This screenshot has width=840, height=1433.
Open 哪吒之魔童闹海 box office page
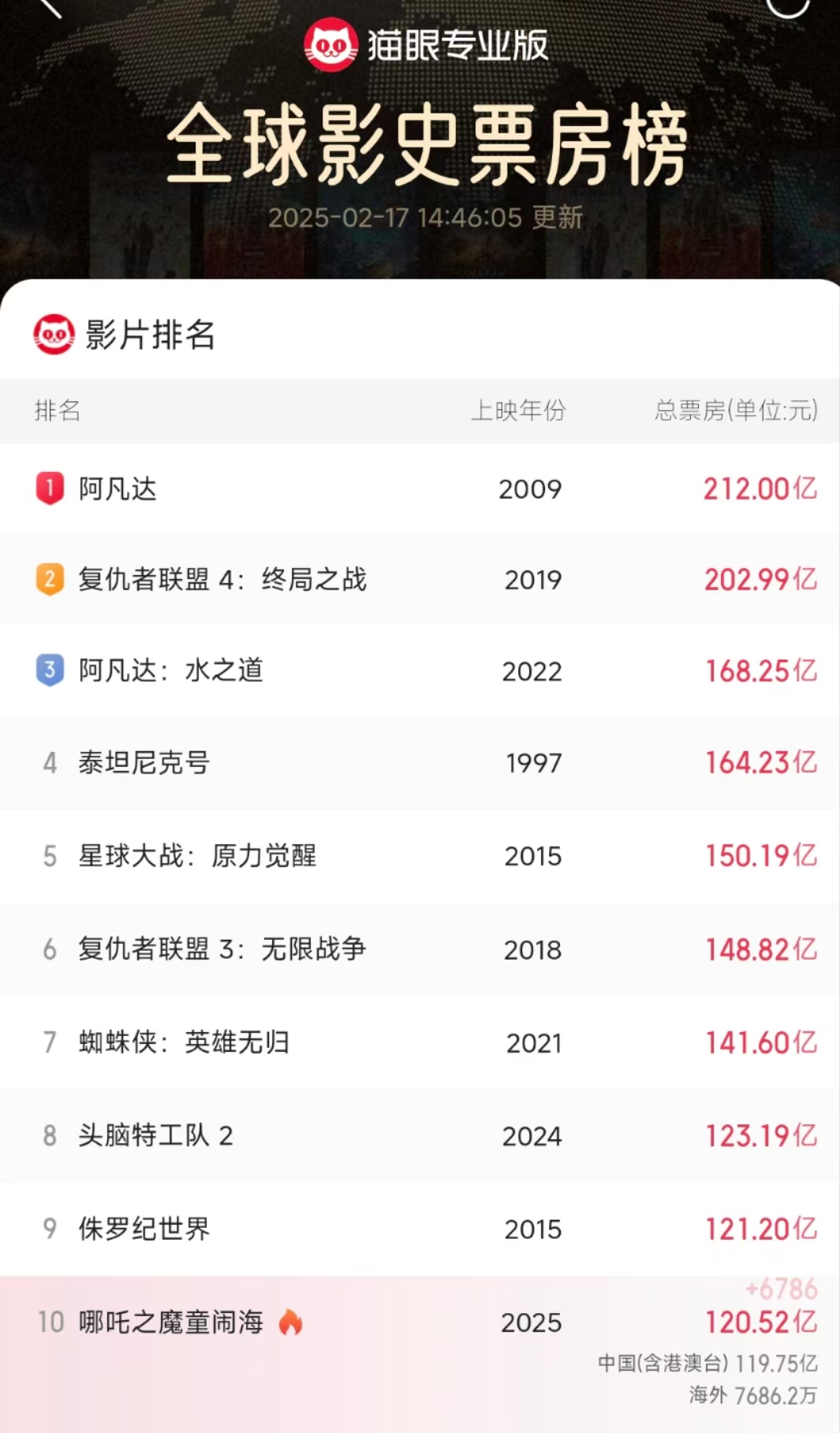coord(171,1322)
